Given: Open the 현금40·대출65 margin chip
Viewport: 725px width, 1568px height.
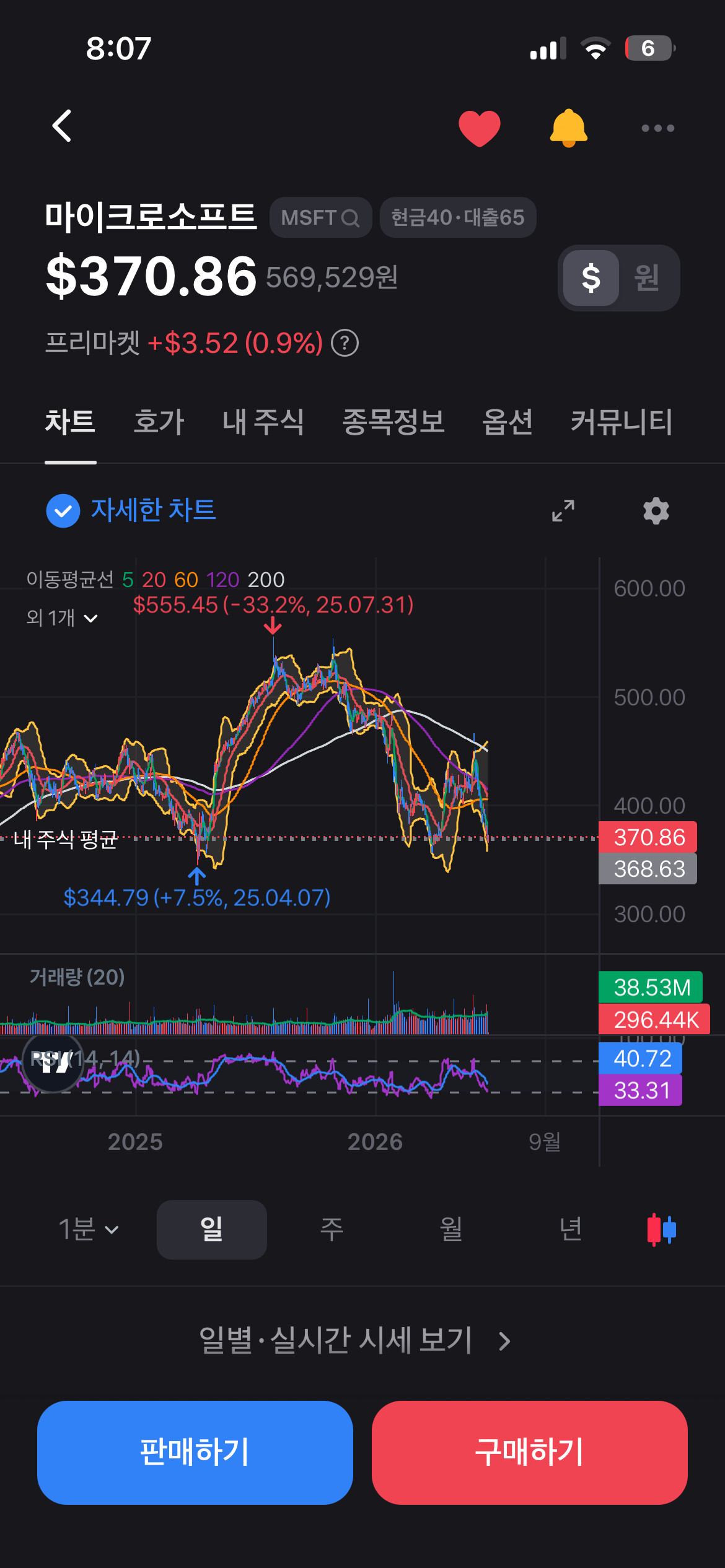Looking at the screenshot, I should pyautogui.click(x=458, y=217).
